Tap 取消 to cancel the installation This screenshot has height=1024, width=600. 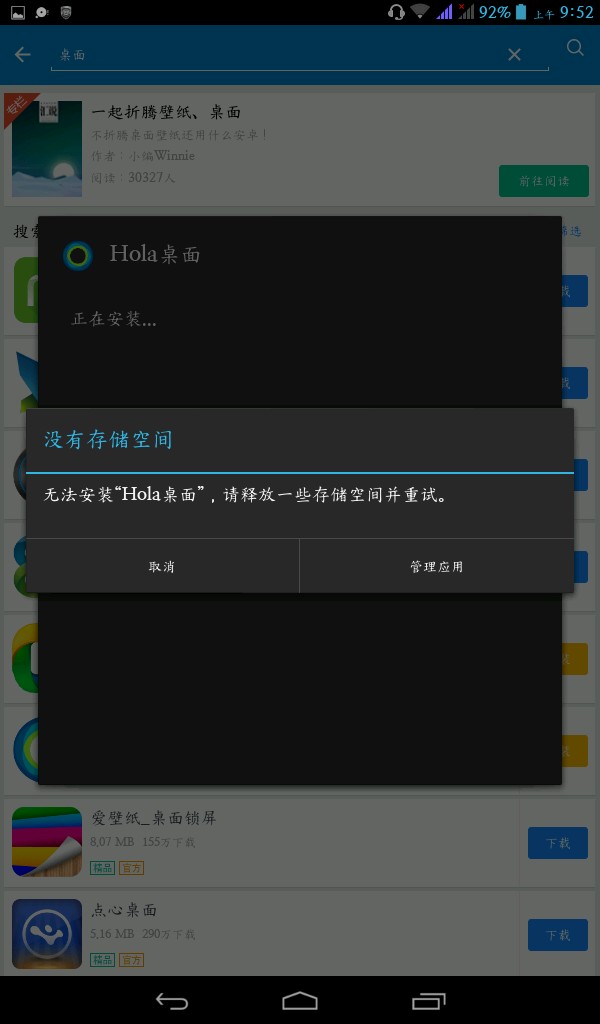click(x=162, y=566)
